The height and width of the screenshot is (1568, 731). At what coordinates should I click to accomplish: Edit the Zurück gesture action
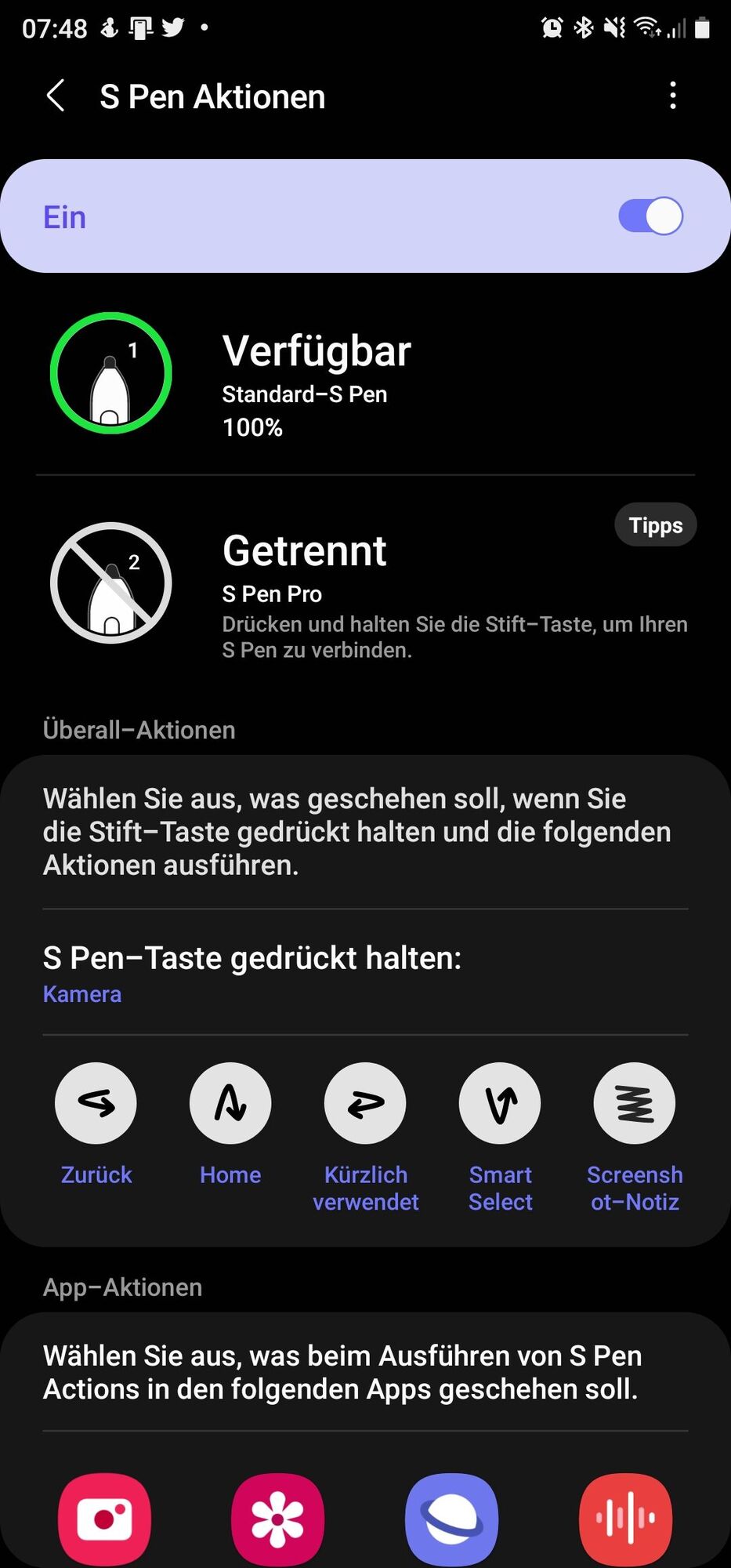coord(96,1104)
